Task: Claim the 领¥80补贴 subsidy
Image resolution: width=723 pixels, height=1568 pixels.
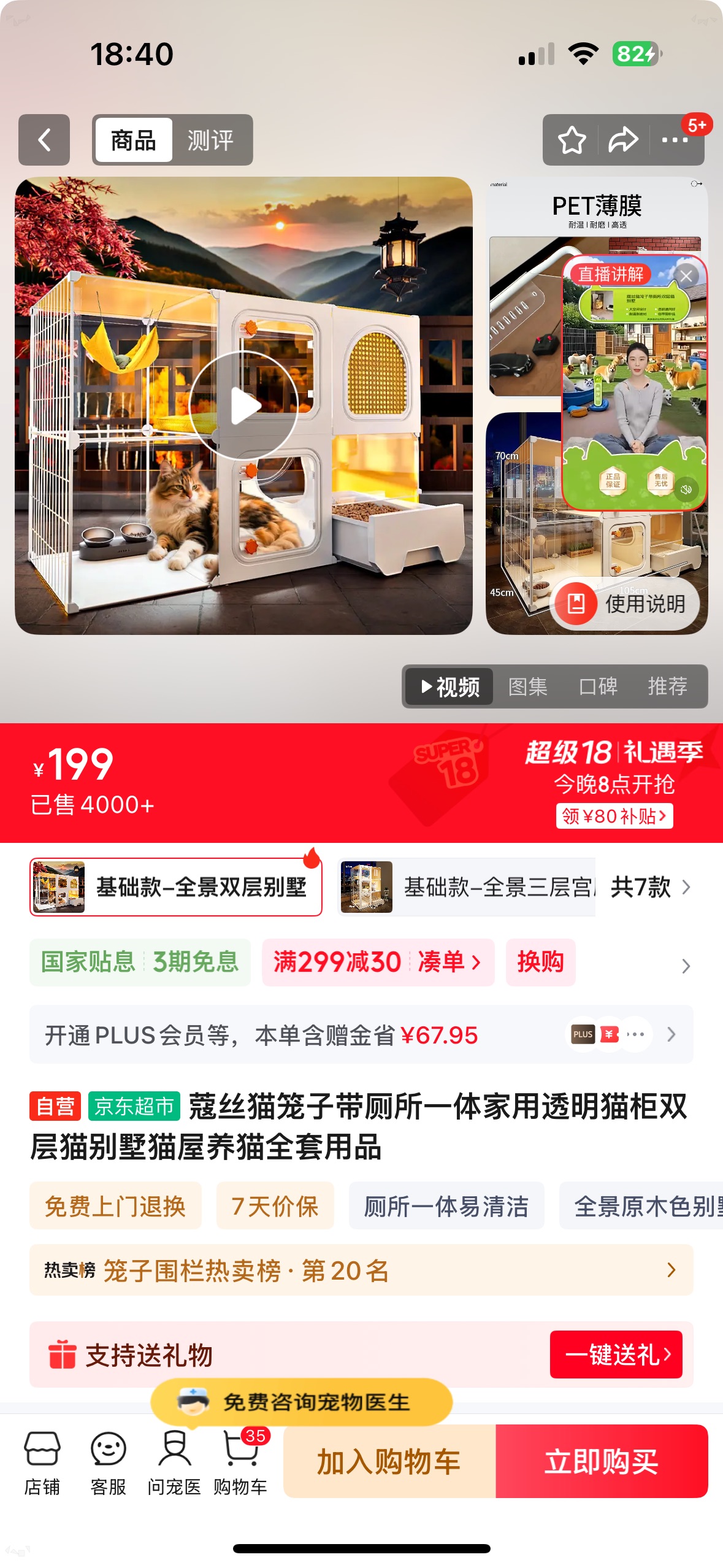Action: tap(614, 816)
